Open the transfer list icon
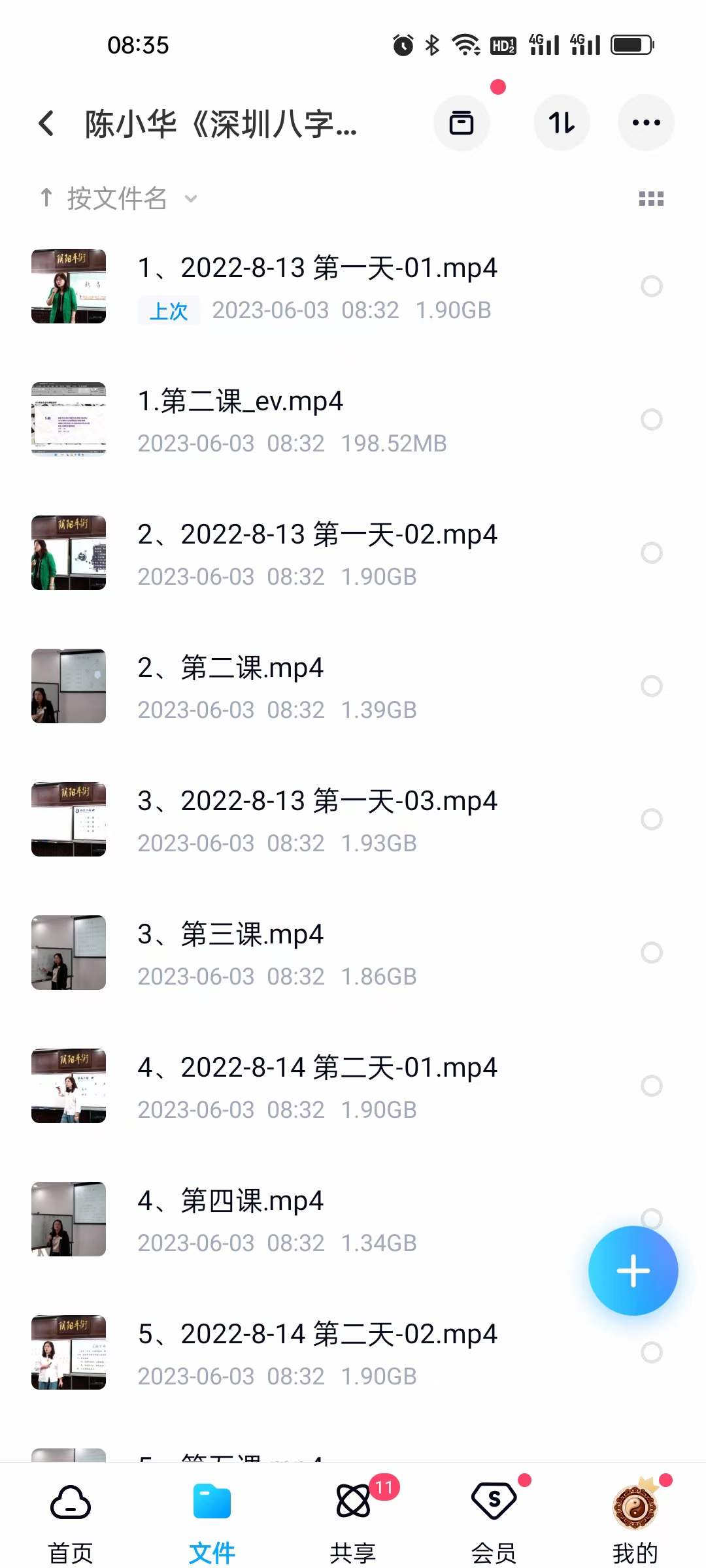The width and height of the screenshot is (706, 1568). click(x=462, y=123)
